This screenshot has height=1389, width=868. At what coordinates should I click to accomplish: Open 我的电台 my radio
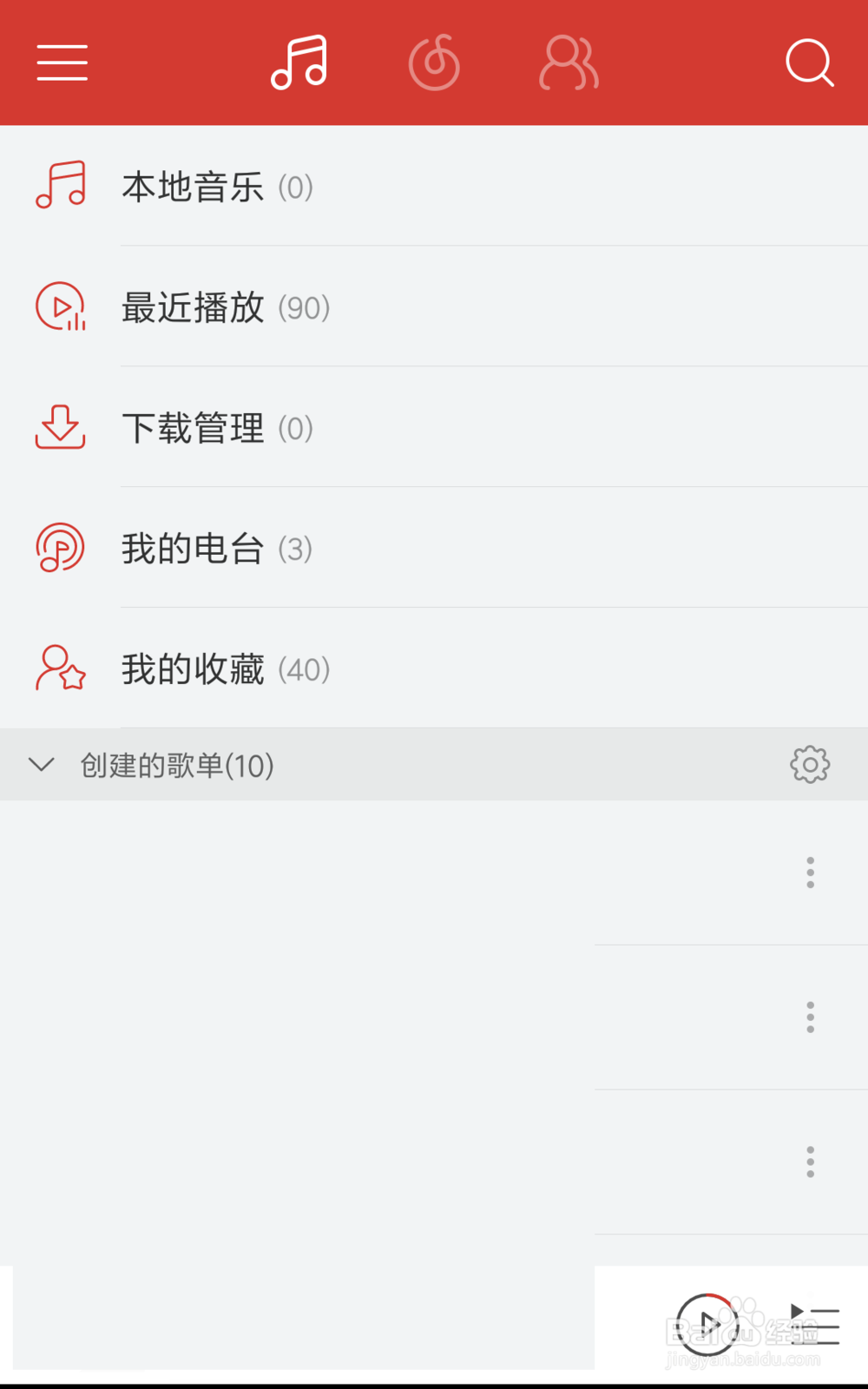434,548
